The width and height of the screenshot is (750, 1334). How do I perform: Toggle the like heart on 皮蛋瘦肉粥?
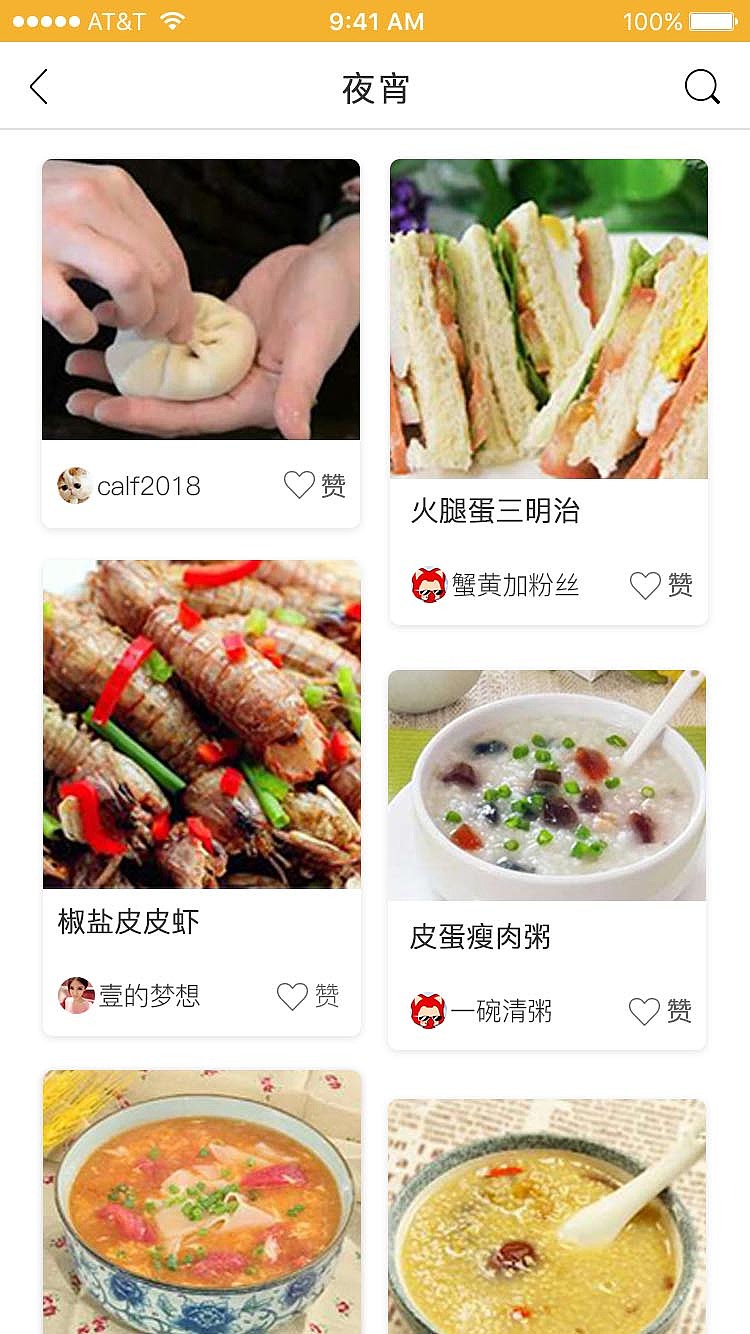[643, 1011]
